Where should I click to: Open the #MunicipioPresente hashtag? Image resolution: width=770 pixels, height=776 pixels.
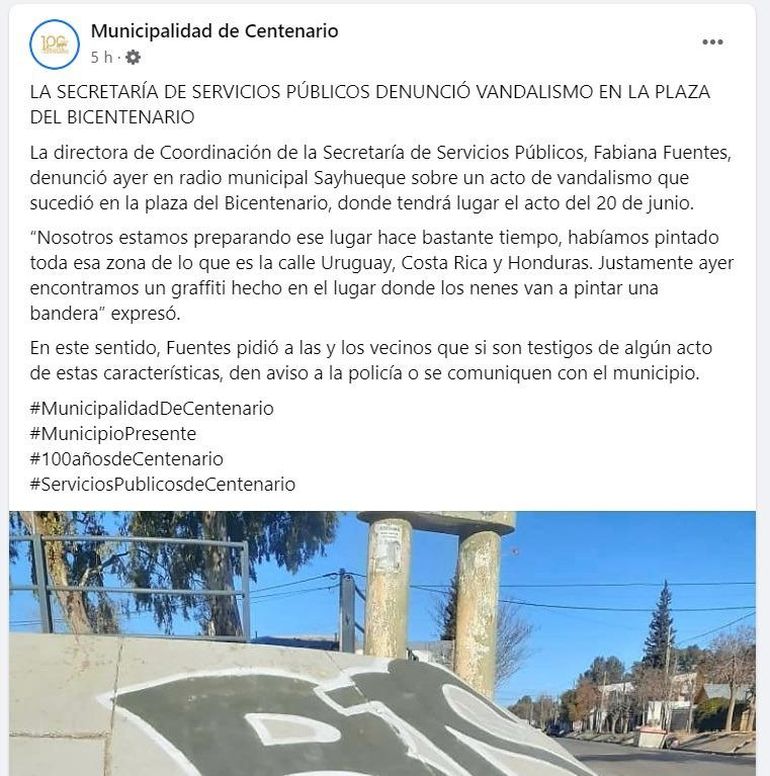point(113,433)
